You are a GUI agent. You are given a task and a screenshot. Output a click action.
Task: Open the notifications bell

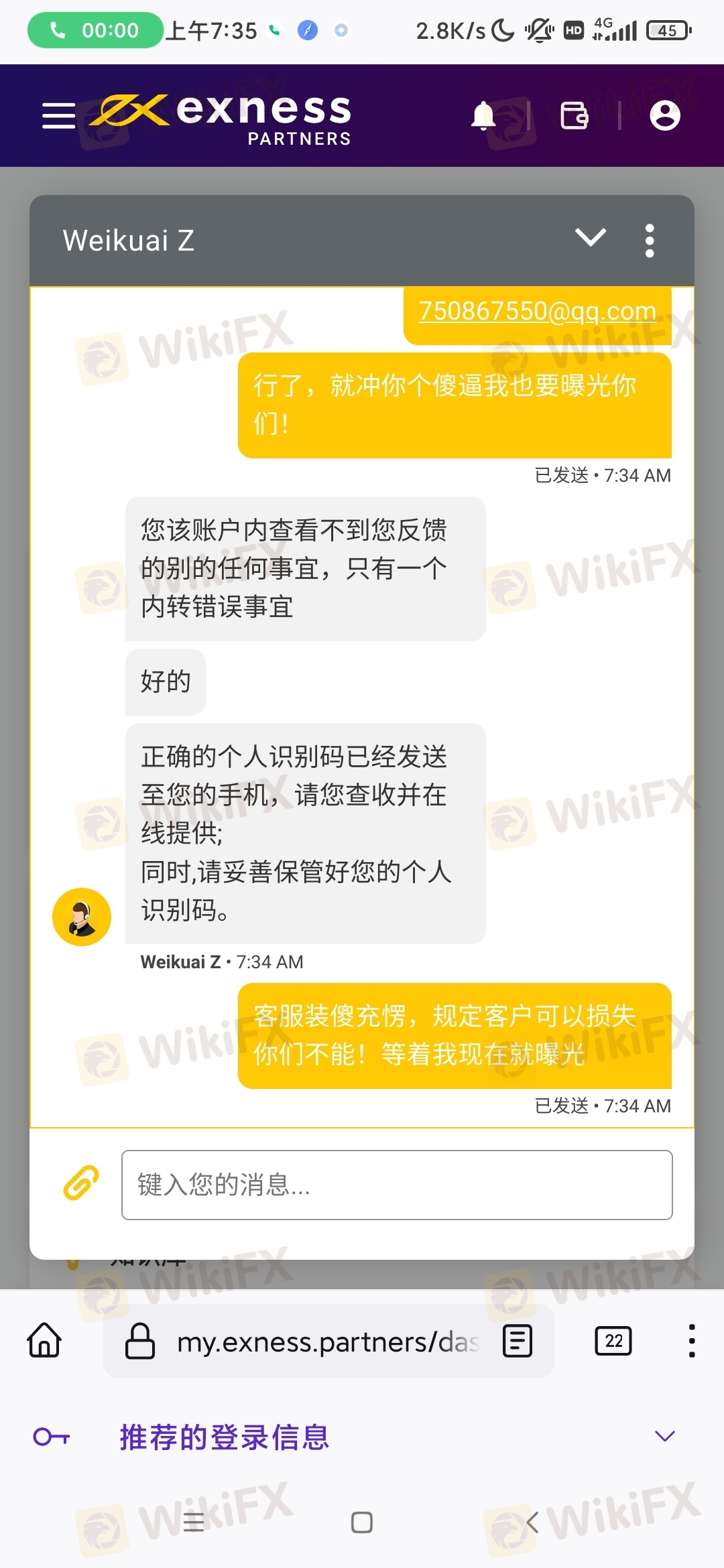(x=483, y=115)
